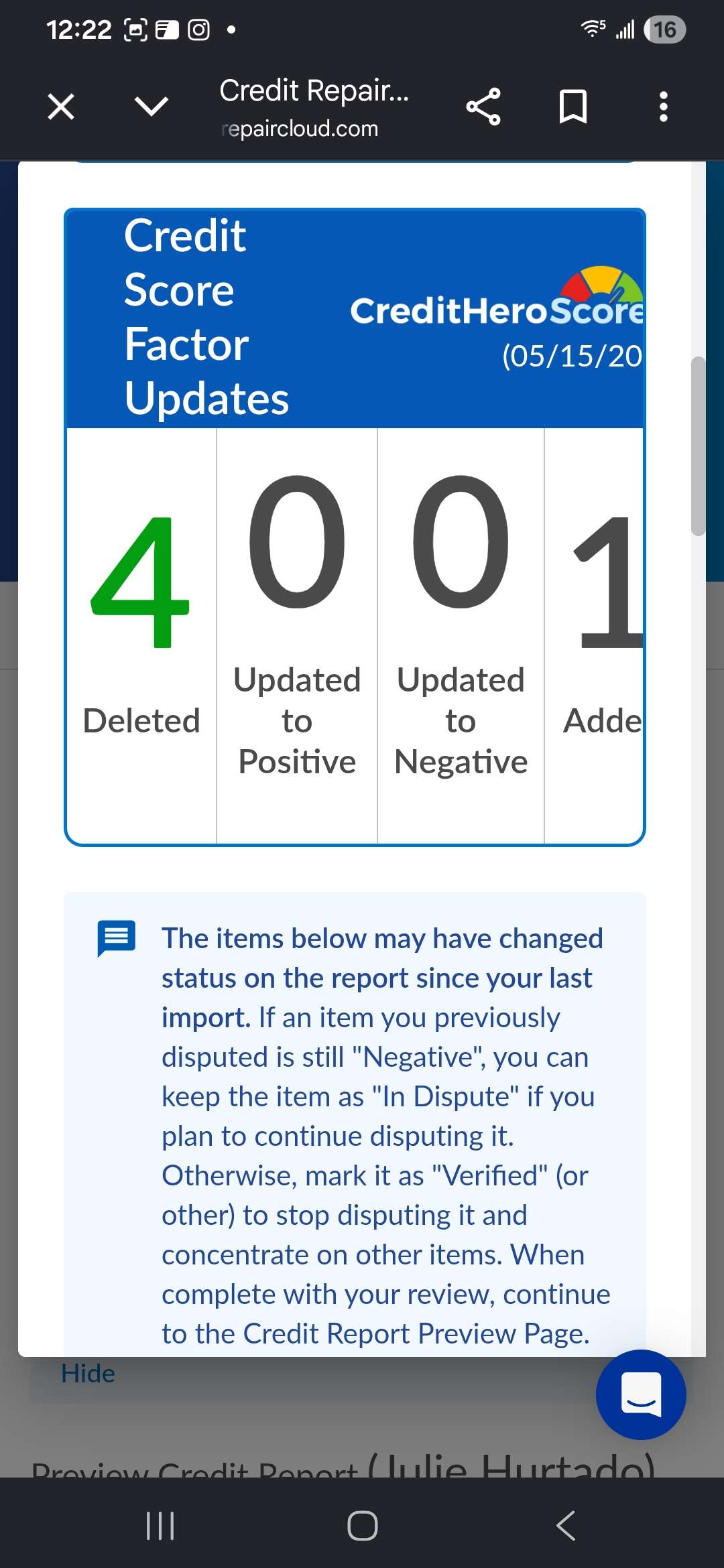
Task: Bookmark this page
Action: [x=573, y=107]
